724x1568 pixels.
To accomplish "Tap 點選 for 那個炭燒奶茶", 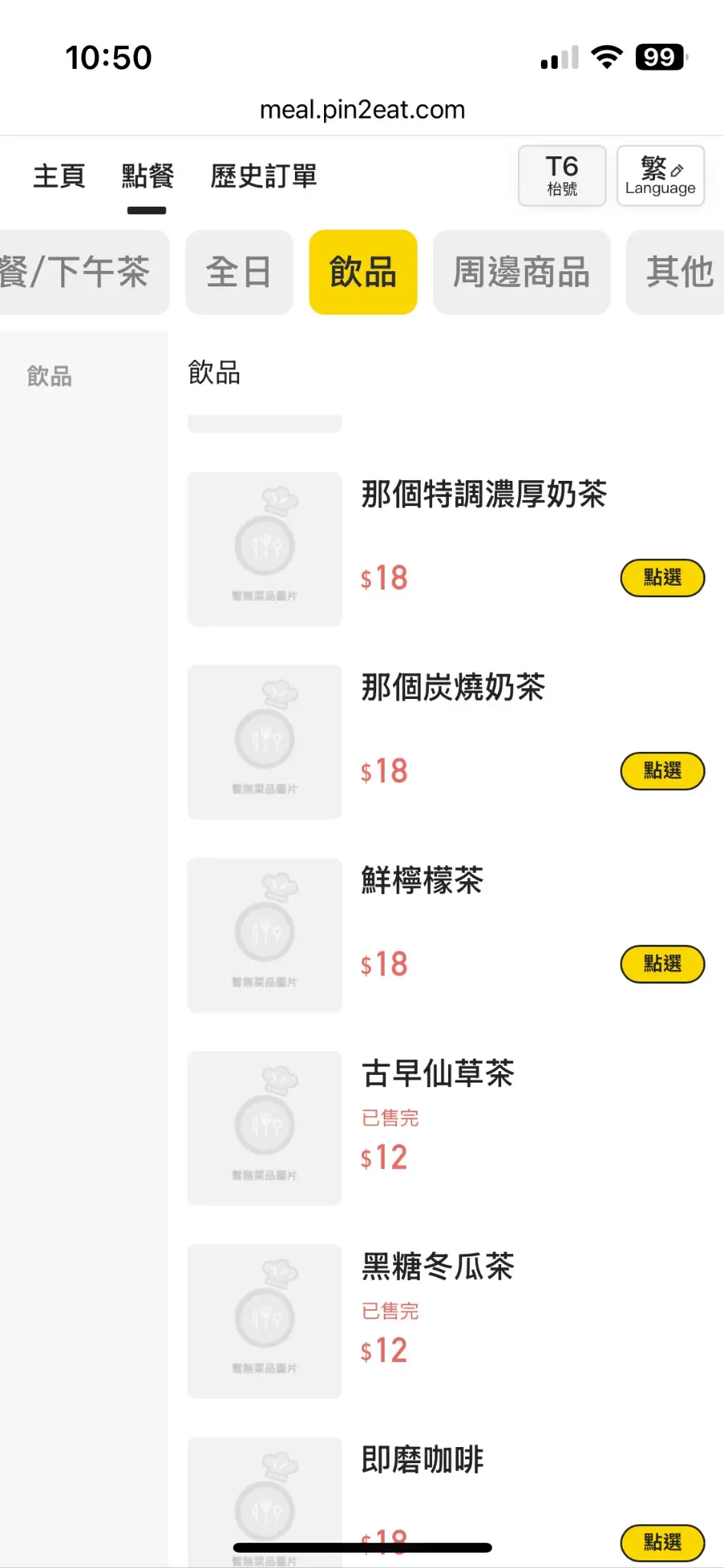I will click(x=662, y=771).
